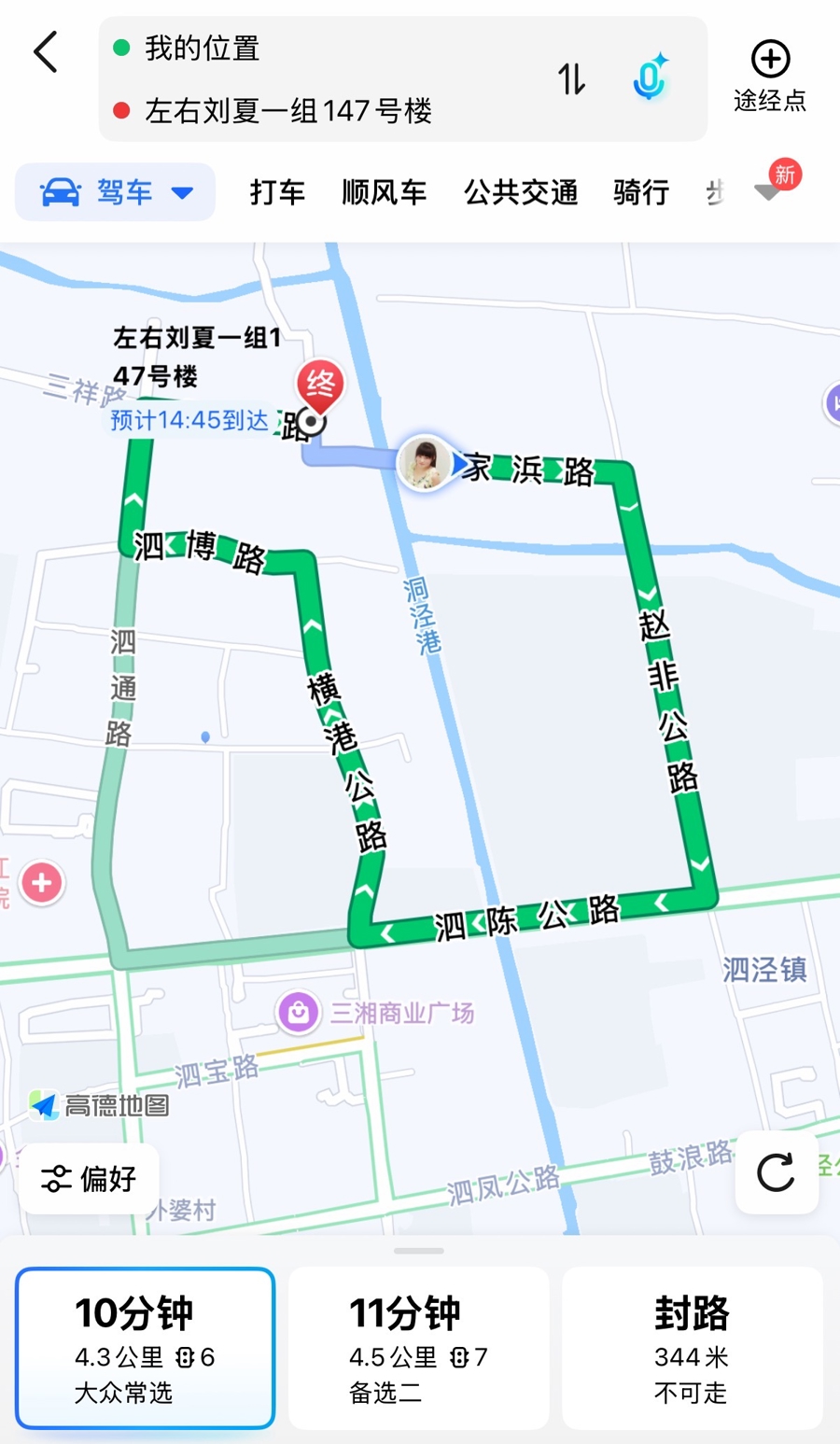Add a waypoint with 途经点
The width and height of the screenshot is (840, 1444).
pos(770,77)
